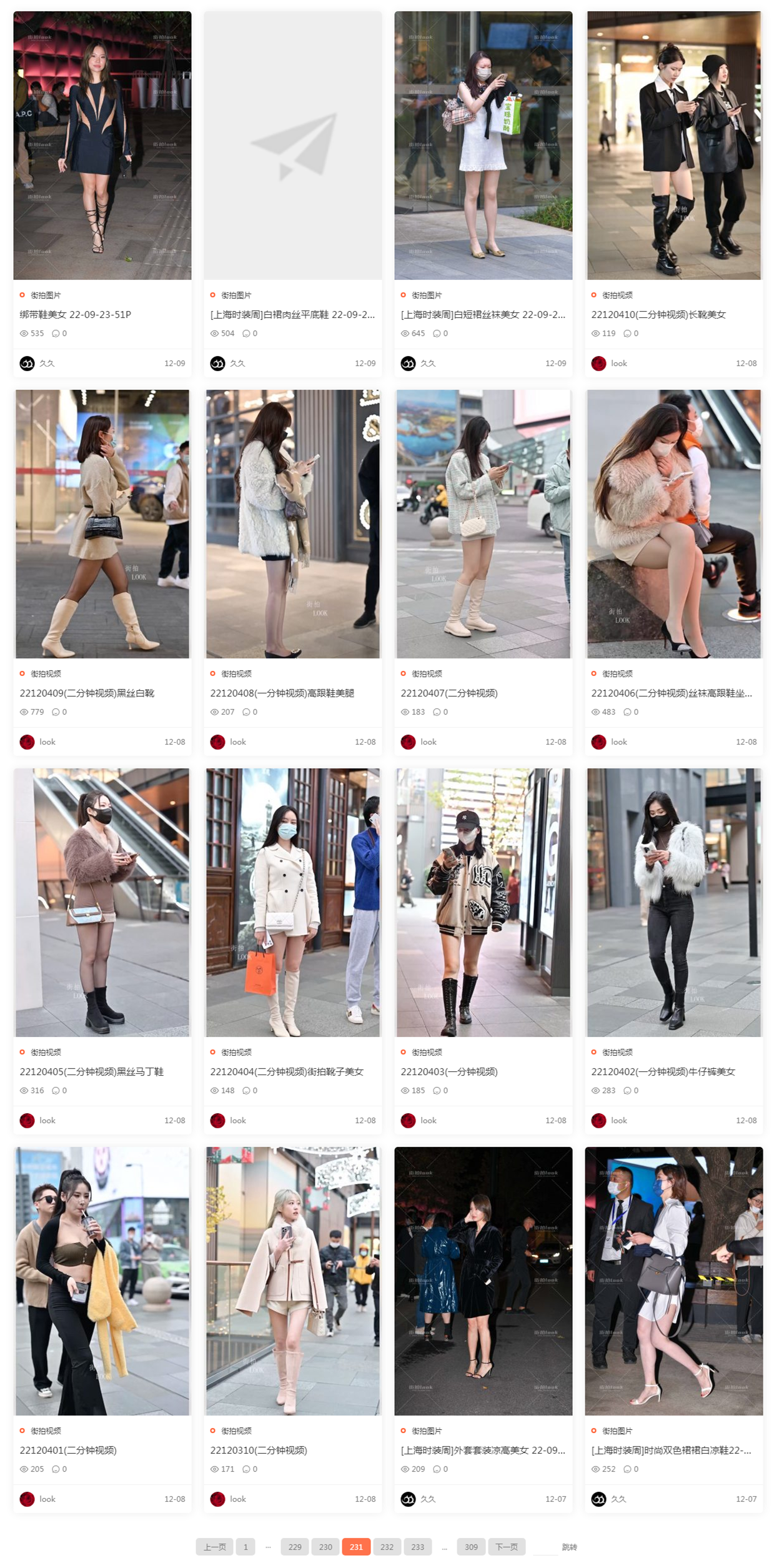The image size is (784, 1568).
Task: Tap the 跳转 jump button
Action: [x=569, y=1547]
